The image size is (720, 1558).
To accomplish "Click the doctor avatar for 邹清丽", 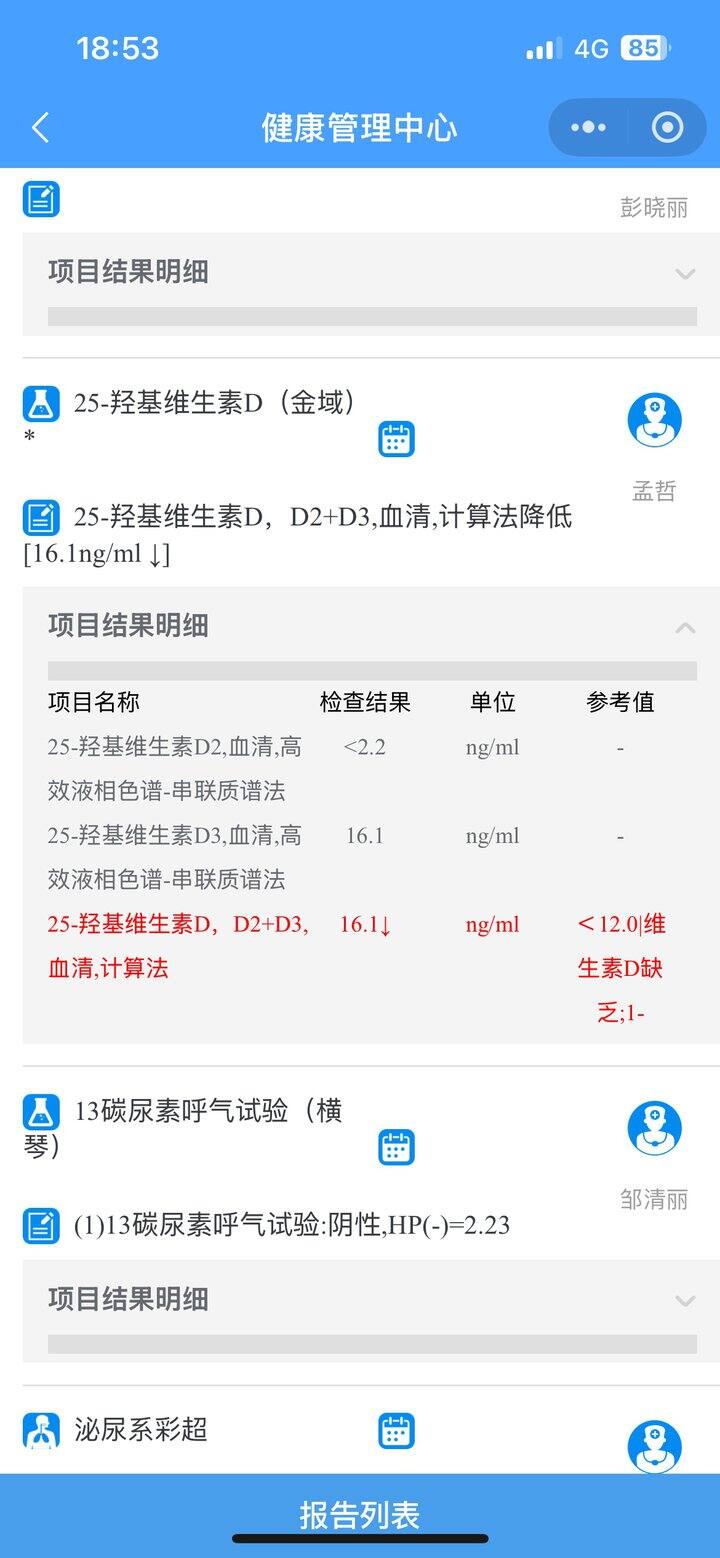I will (x=654, y=1127).
